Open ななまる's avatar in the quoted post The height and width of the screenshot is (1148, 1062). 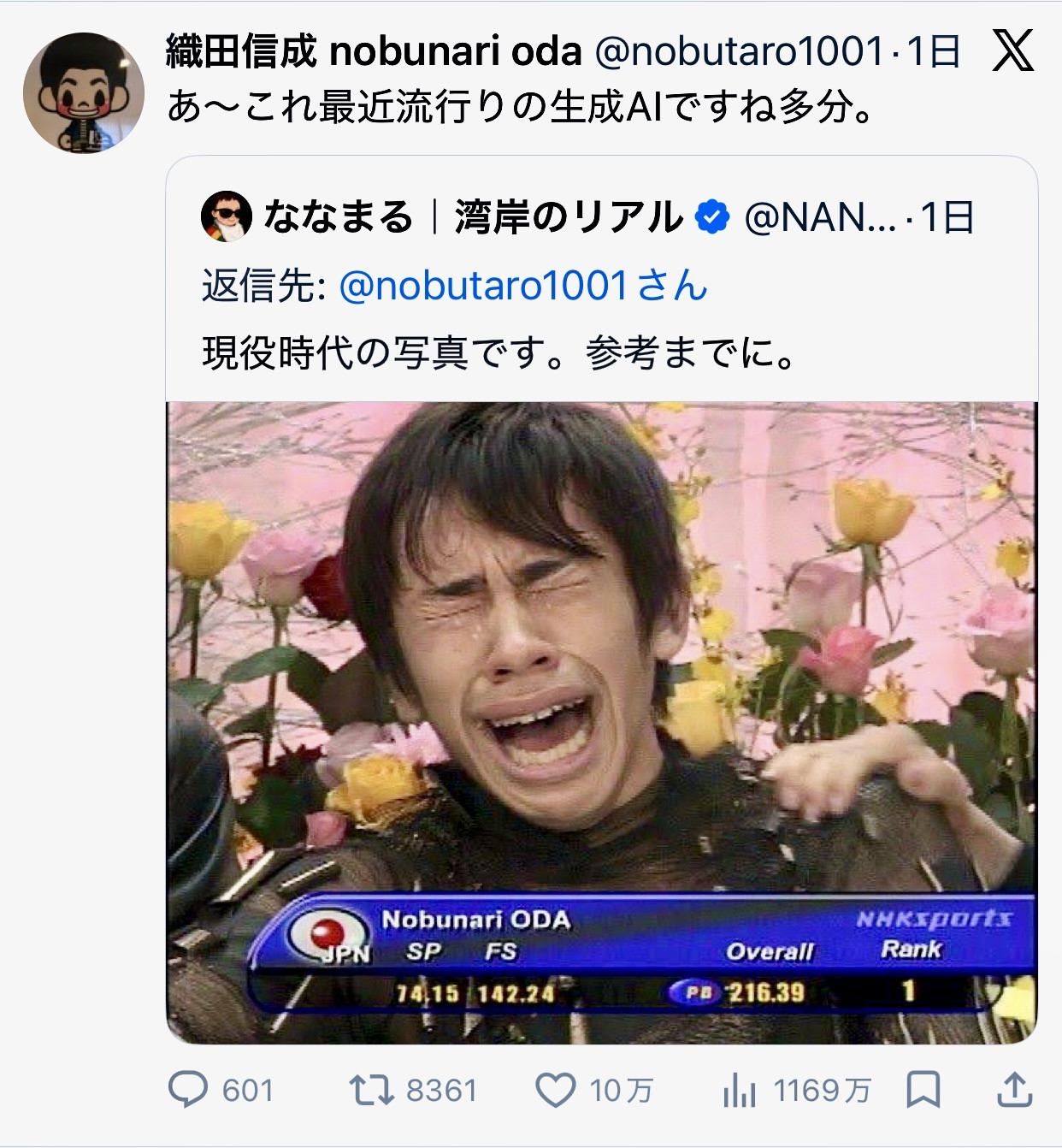pos(226,216)
